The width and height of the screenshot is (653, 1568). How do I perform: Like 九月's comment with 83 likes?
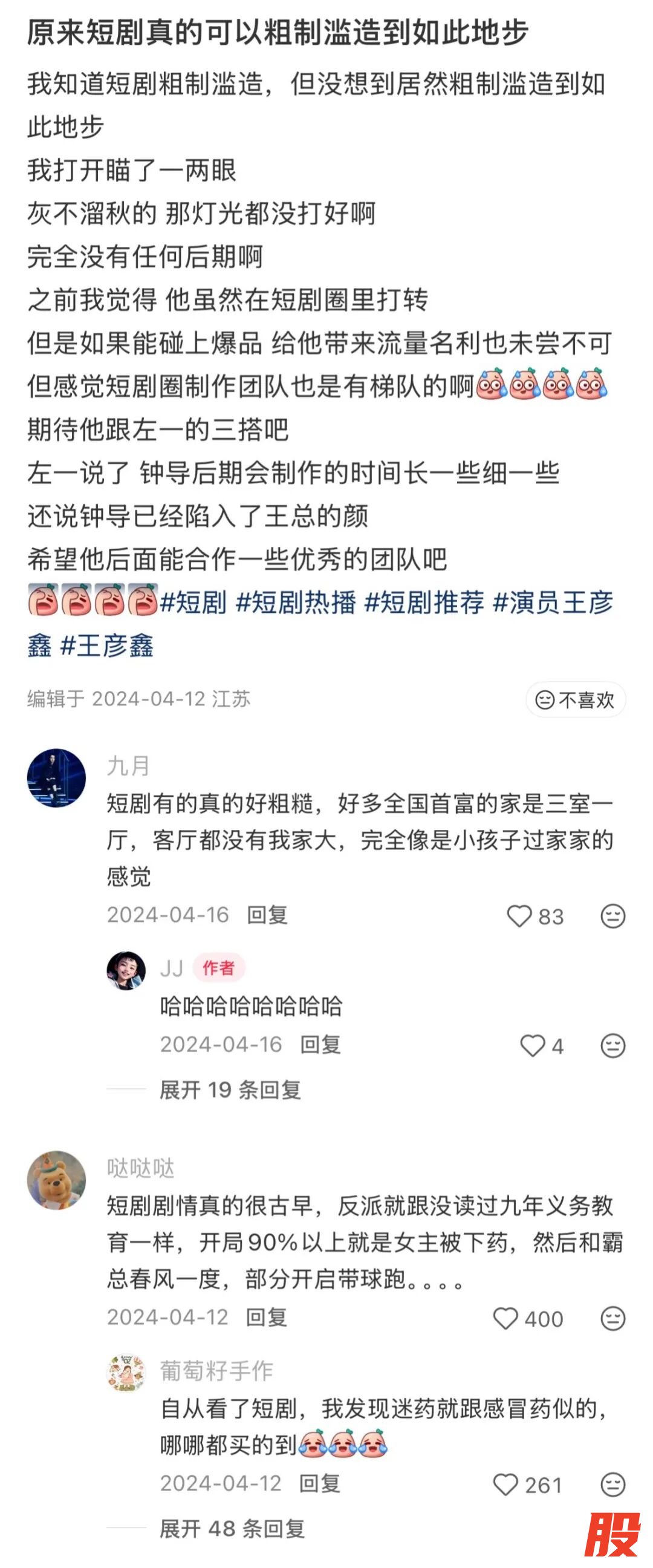(520, 916)
